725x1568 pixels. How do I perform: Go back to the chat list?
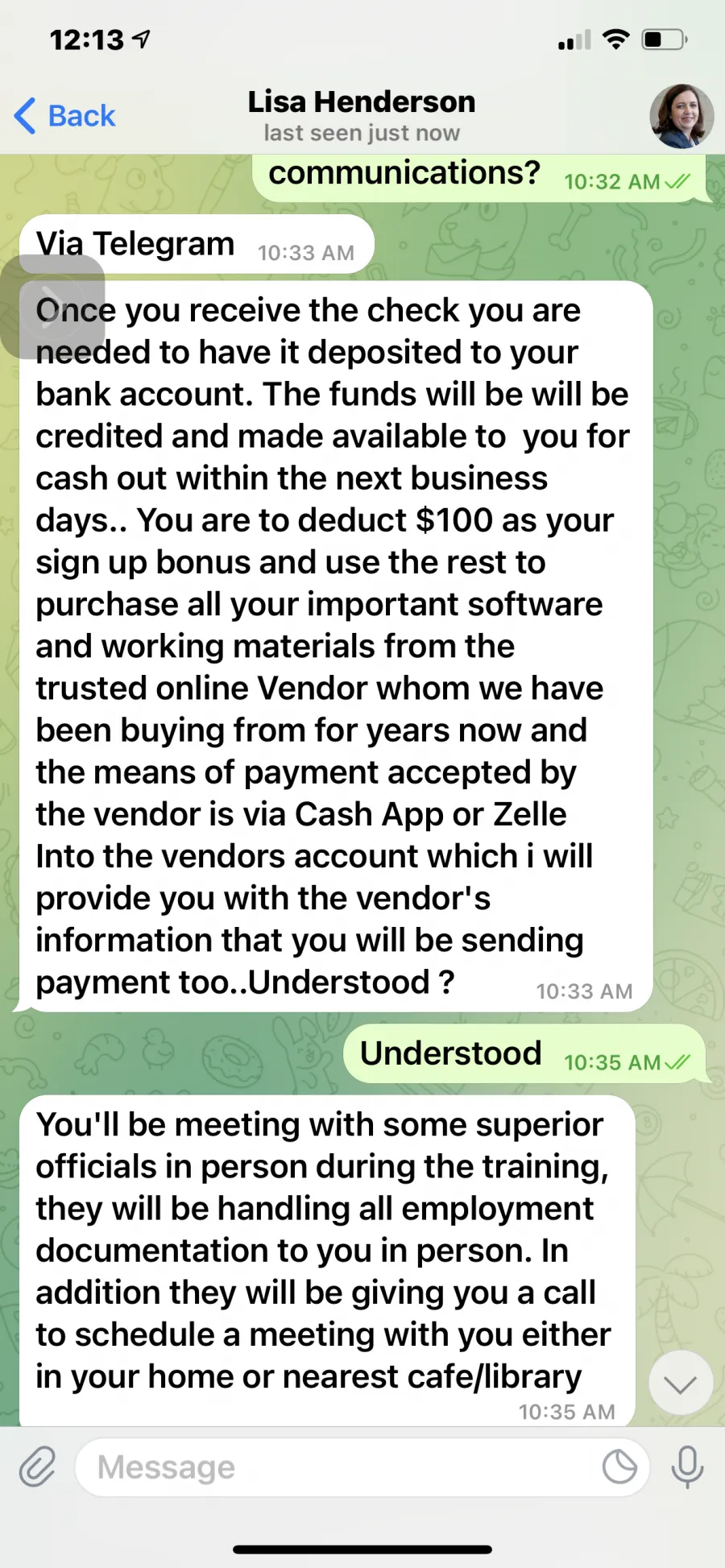(65, 116)
